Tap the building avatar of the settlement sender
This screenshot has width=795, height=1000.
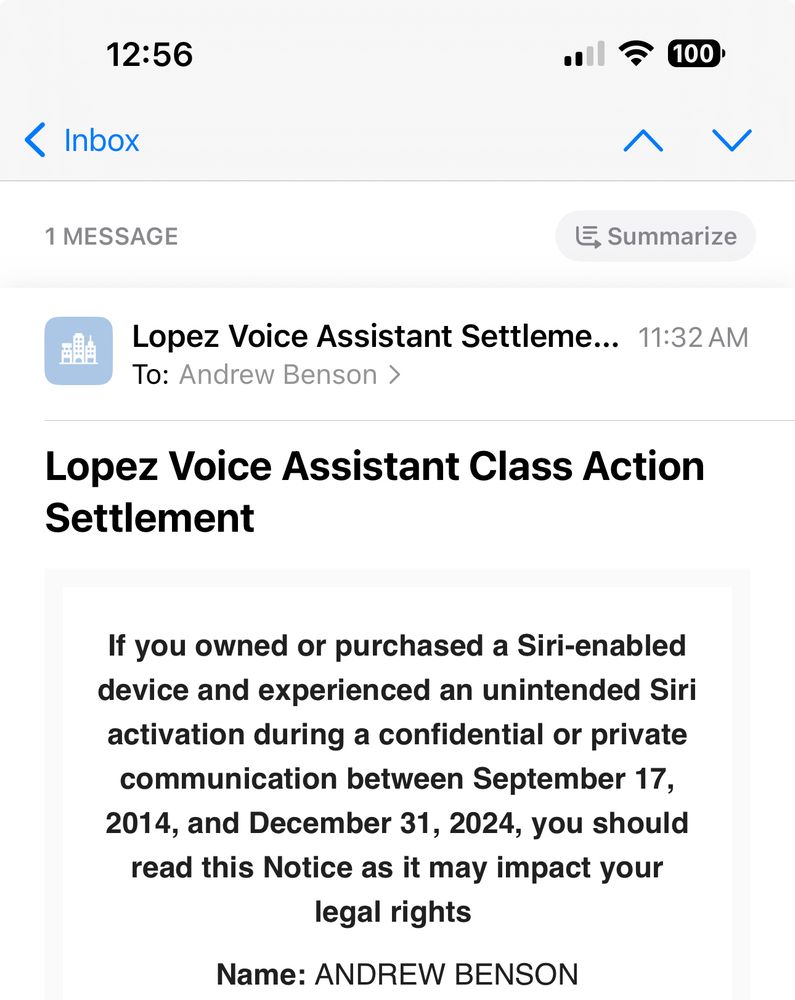tap(78, 352)
